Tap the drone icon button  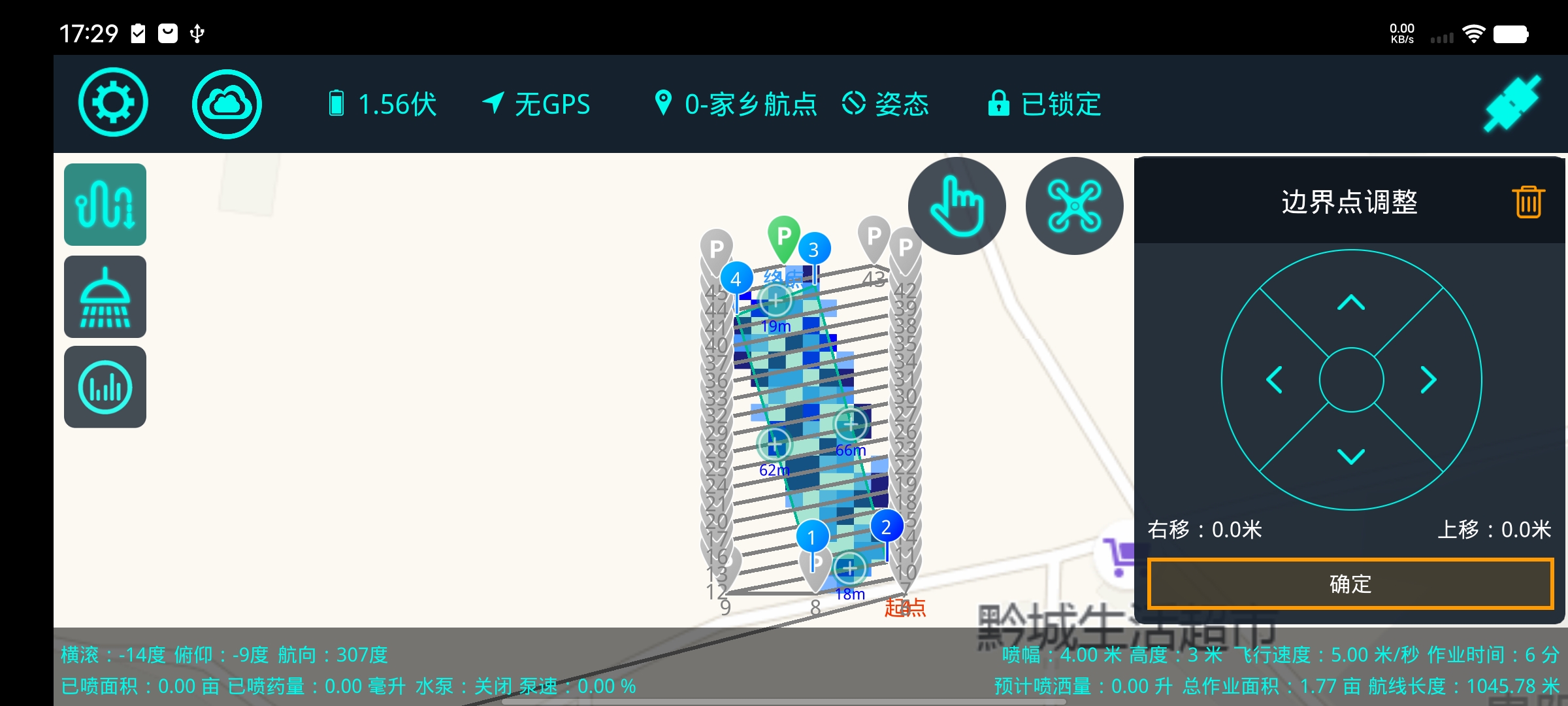click(1074, 206)
